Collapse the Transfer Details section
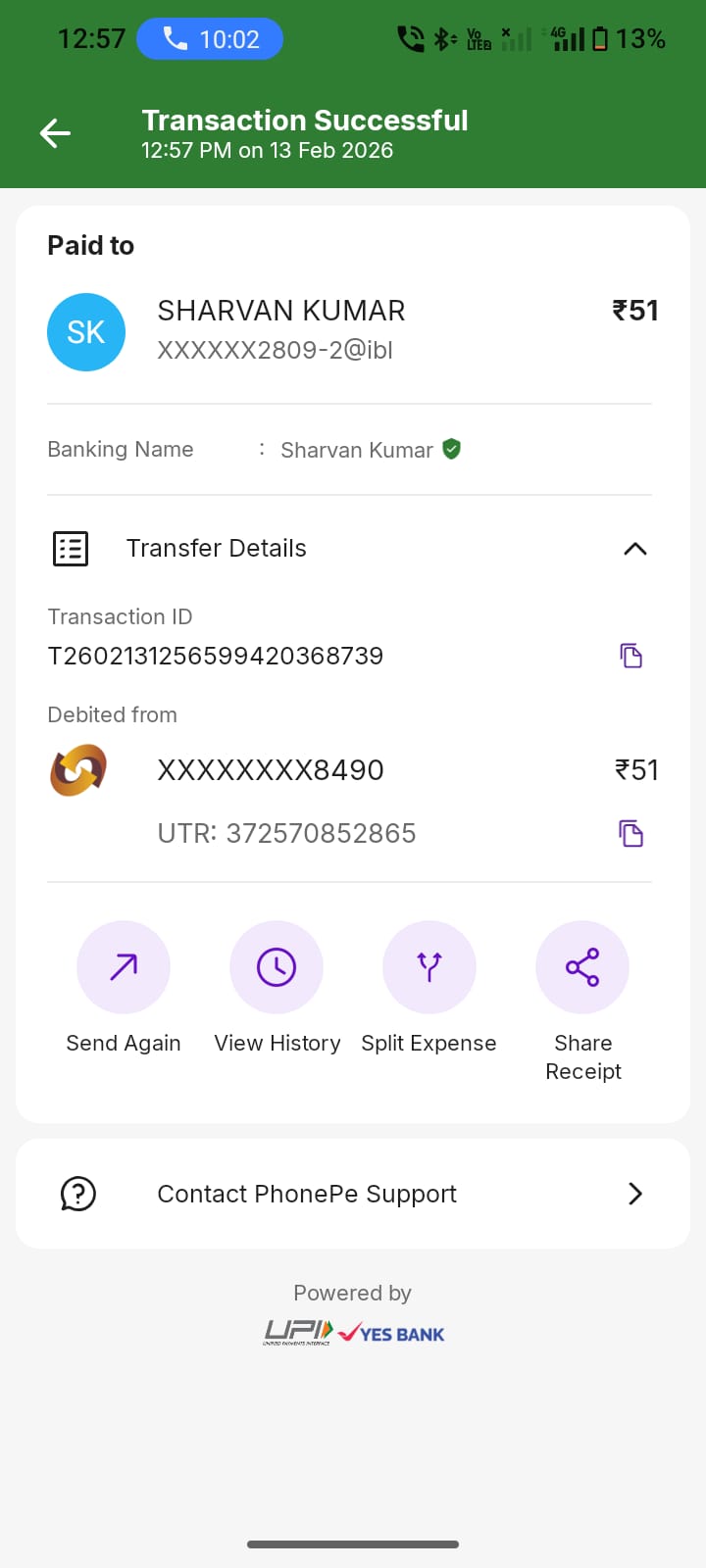The image size is (706, 1568). 634,549
